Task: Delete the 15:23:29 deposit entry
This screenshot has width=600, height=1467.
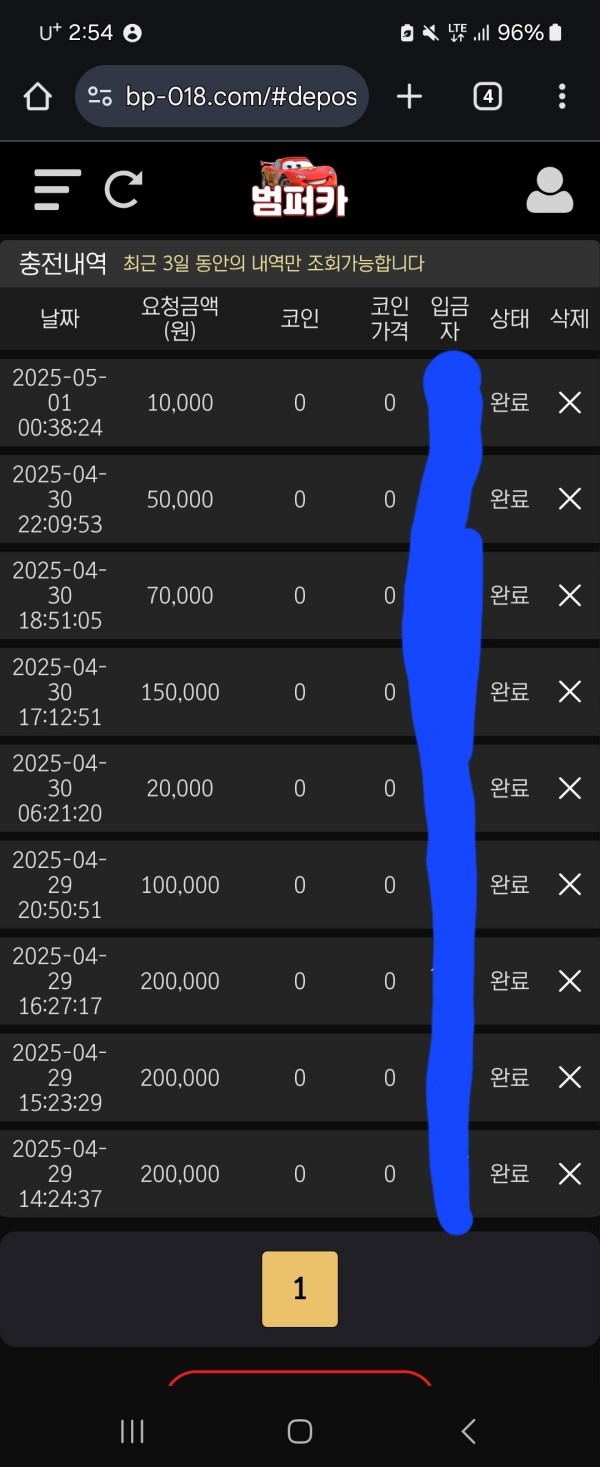Action: [x=569, y=1077]
